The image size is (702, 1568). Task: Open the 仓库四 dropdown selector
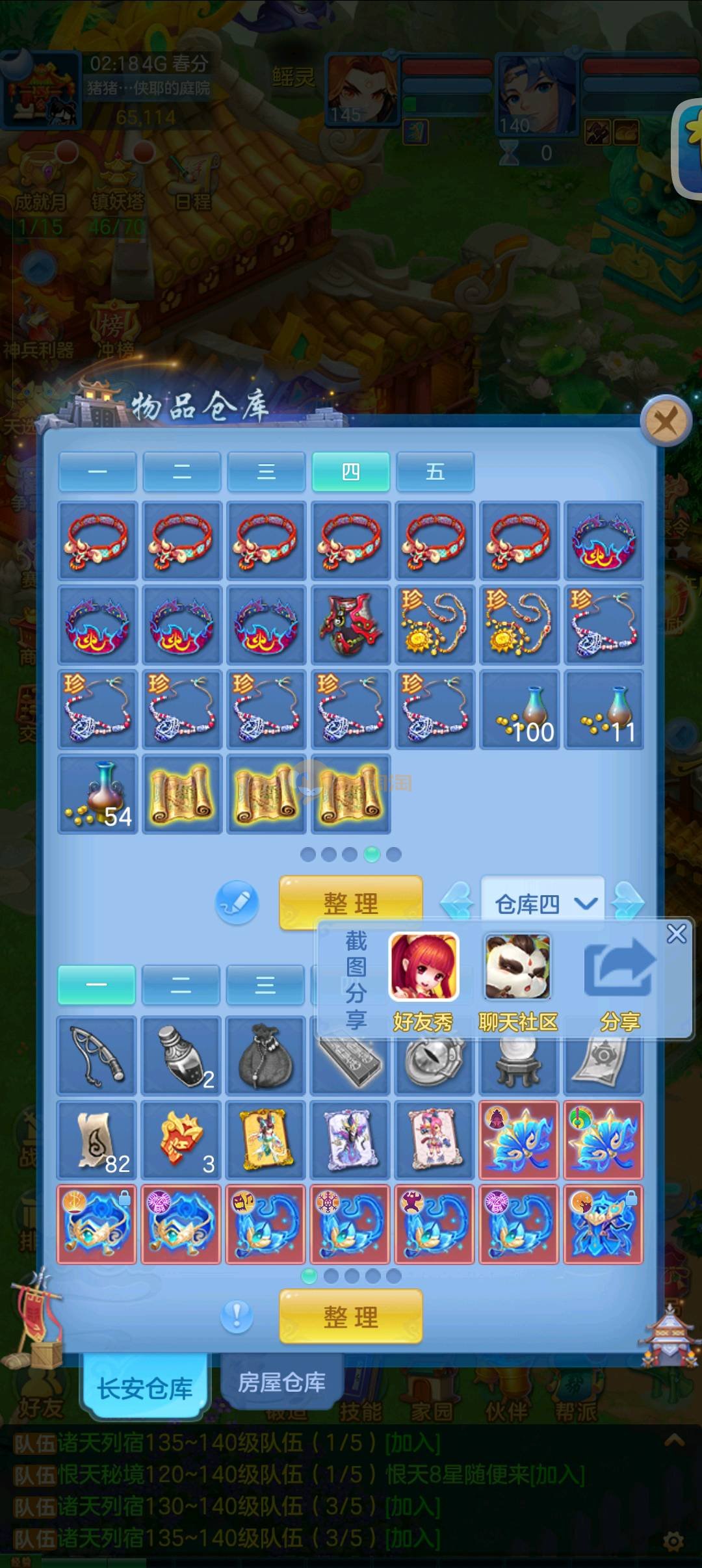[x=543, y=904]
